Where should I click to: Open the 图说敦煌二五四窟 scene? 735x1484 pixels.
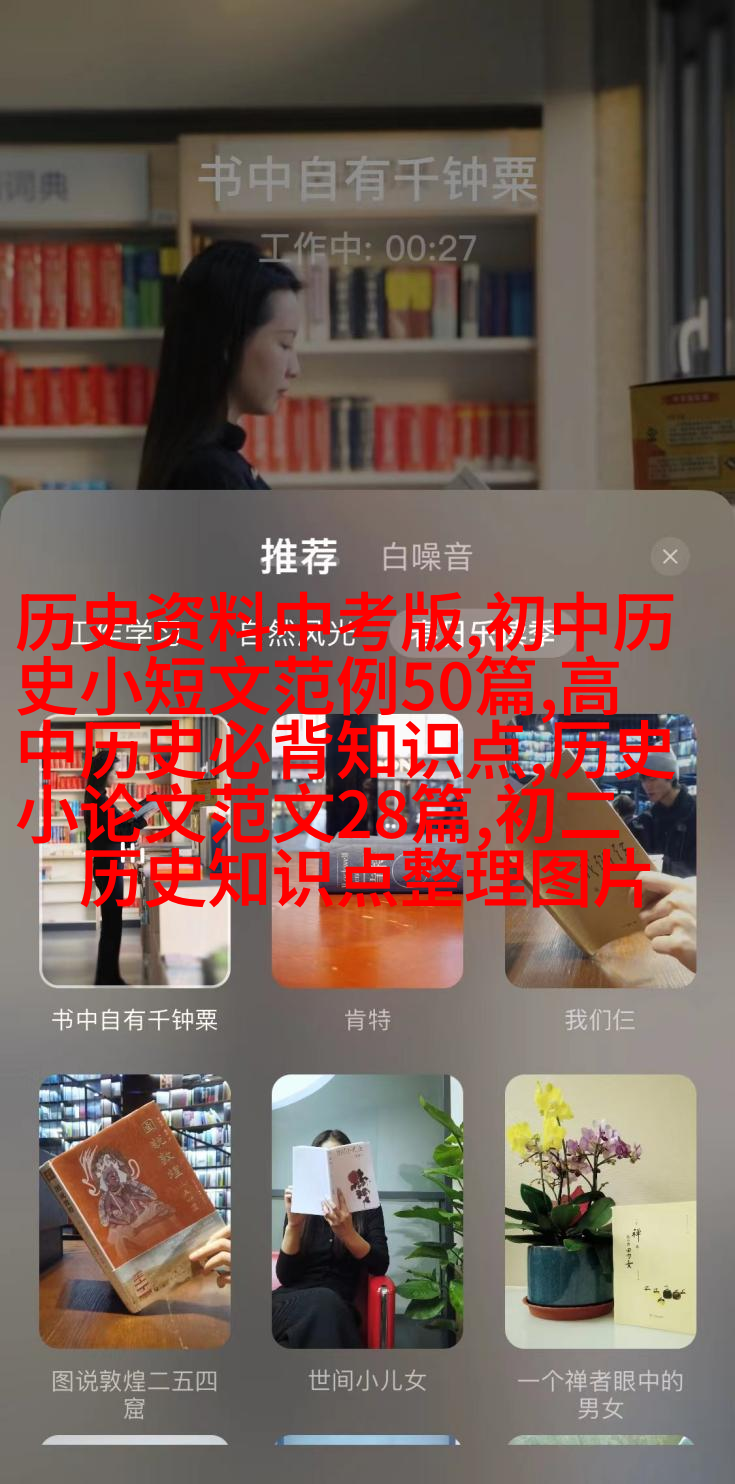[x=135, y=1211]
